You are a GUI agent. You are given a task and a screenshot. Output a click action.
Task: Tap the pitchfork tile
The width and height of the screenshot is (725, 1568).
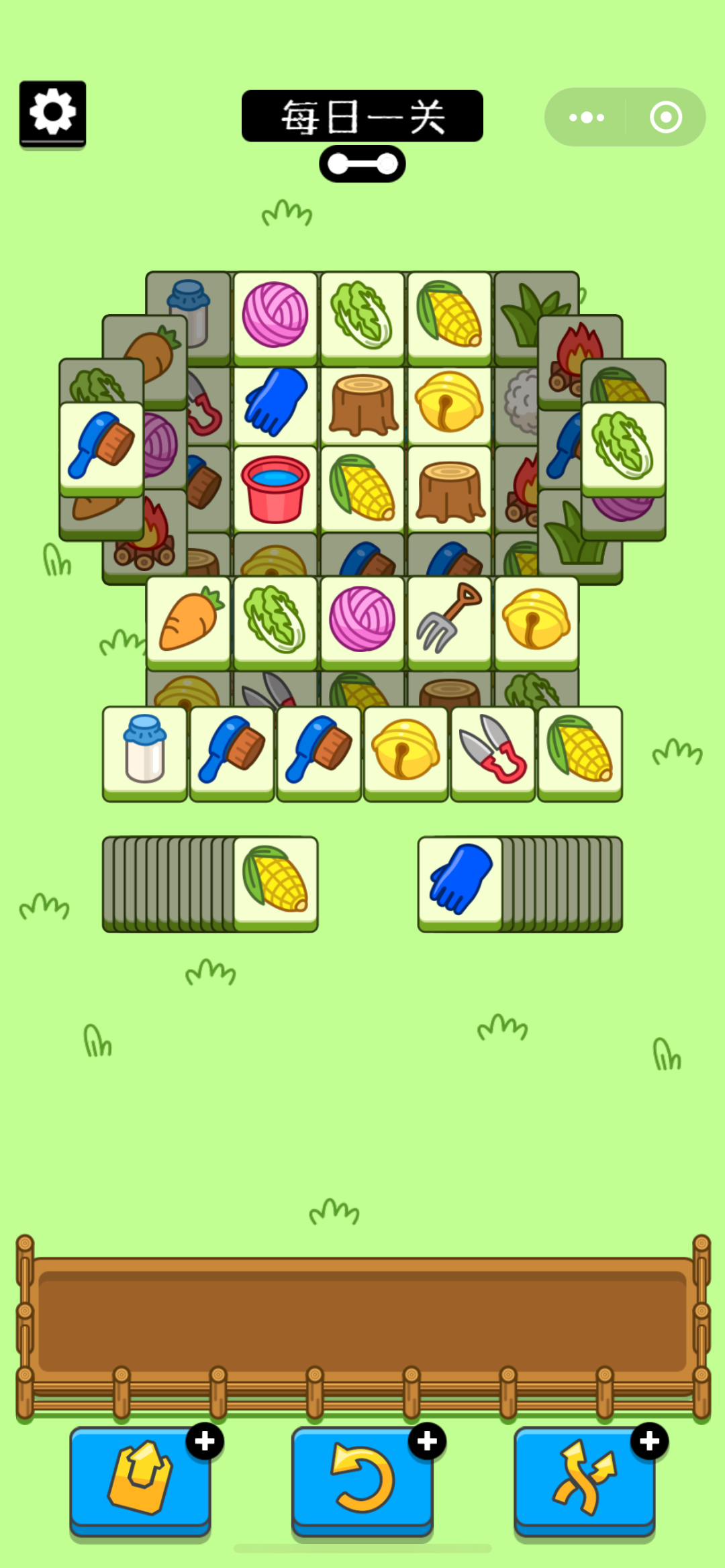(x=449, y=620)
